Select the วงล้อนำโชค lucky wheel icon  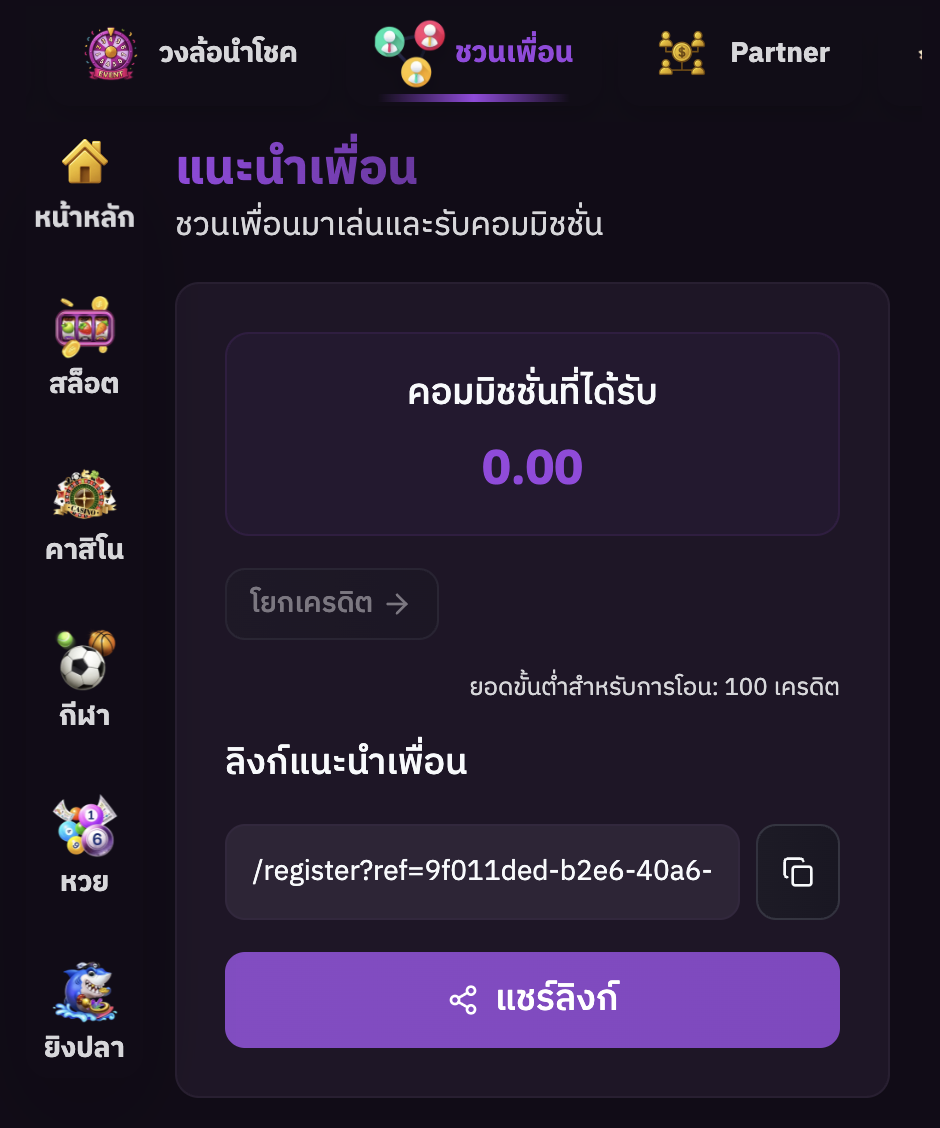pyautogui.click(x=111, y=52)
